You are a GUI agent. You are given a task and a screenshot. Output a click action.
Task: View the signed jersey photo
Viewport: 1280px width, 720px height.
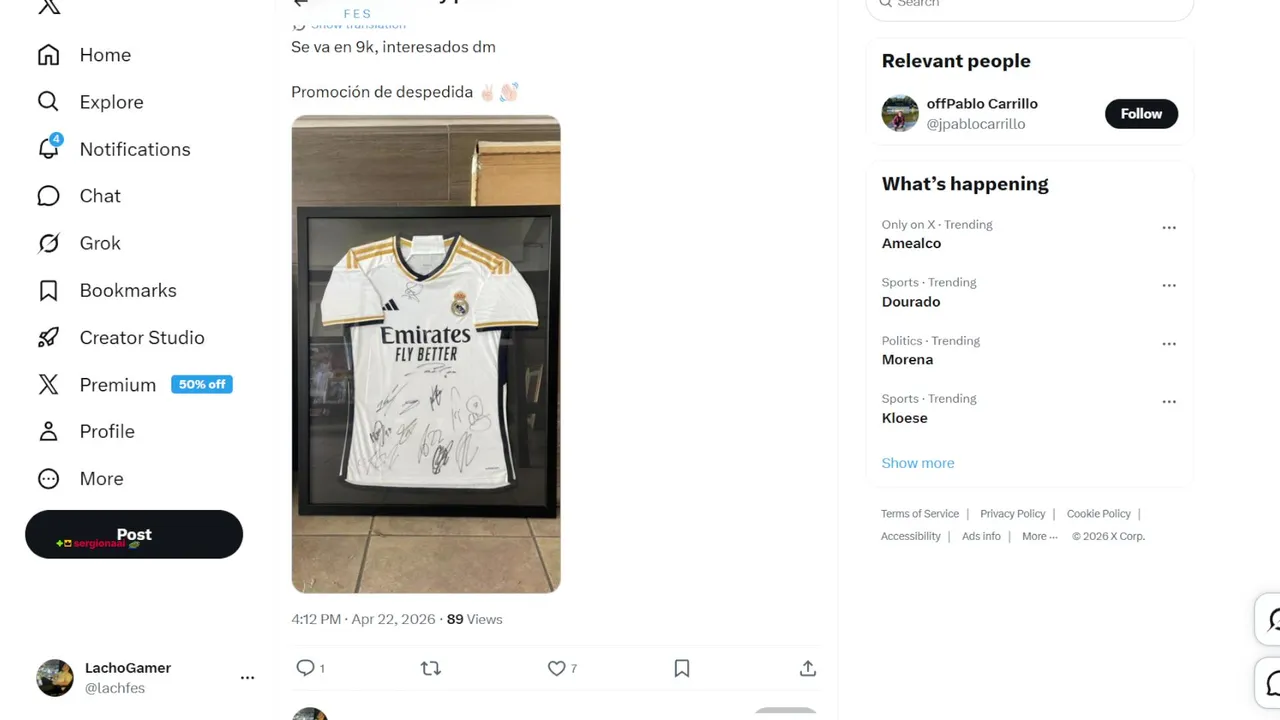point(426,354)
